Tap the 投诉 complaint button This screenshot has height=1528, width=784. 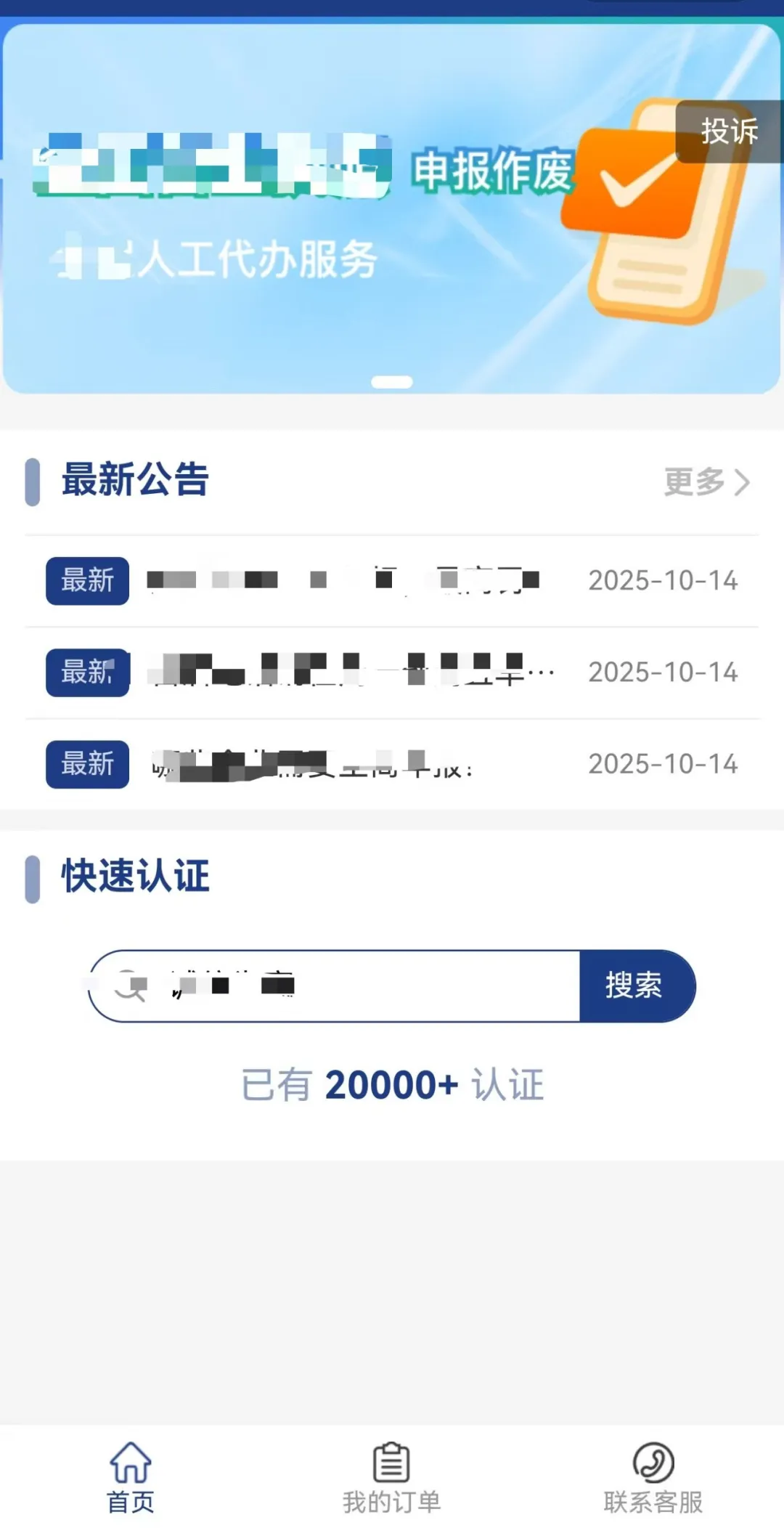point(729,131)
